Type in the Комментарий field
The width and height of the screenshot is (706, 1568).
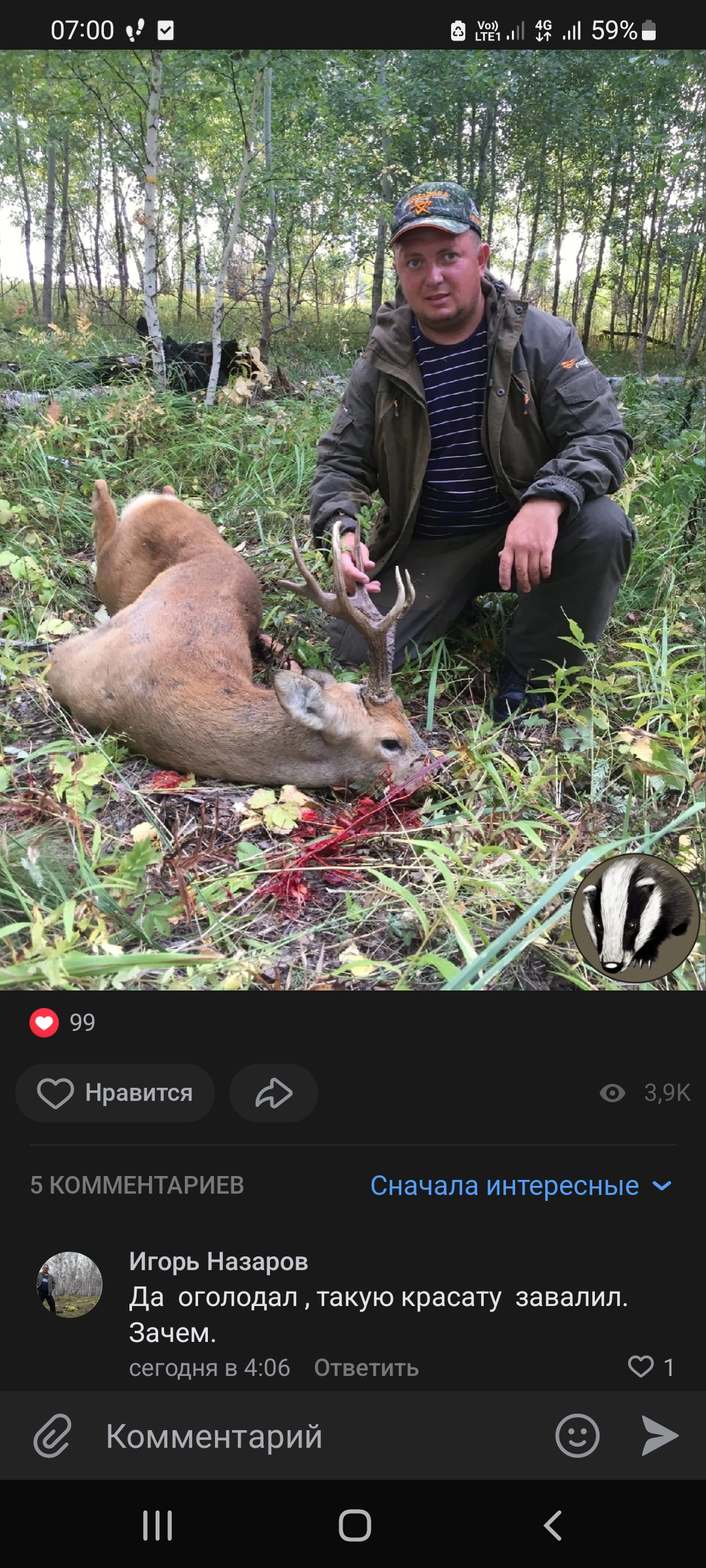coord(320,1436)
